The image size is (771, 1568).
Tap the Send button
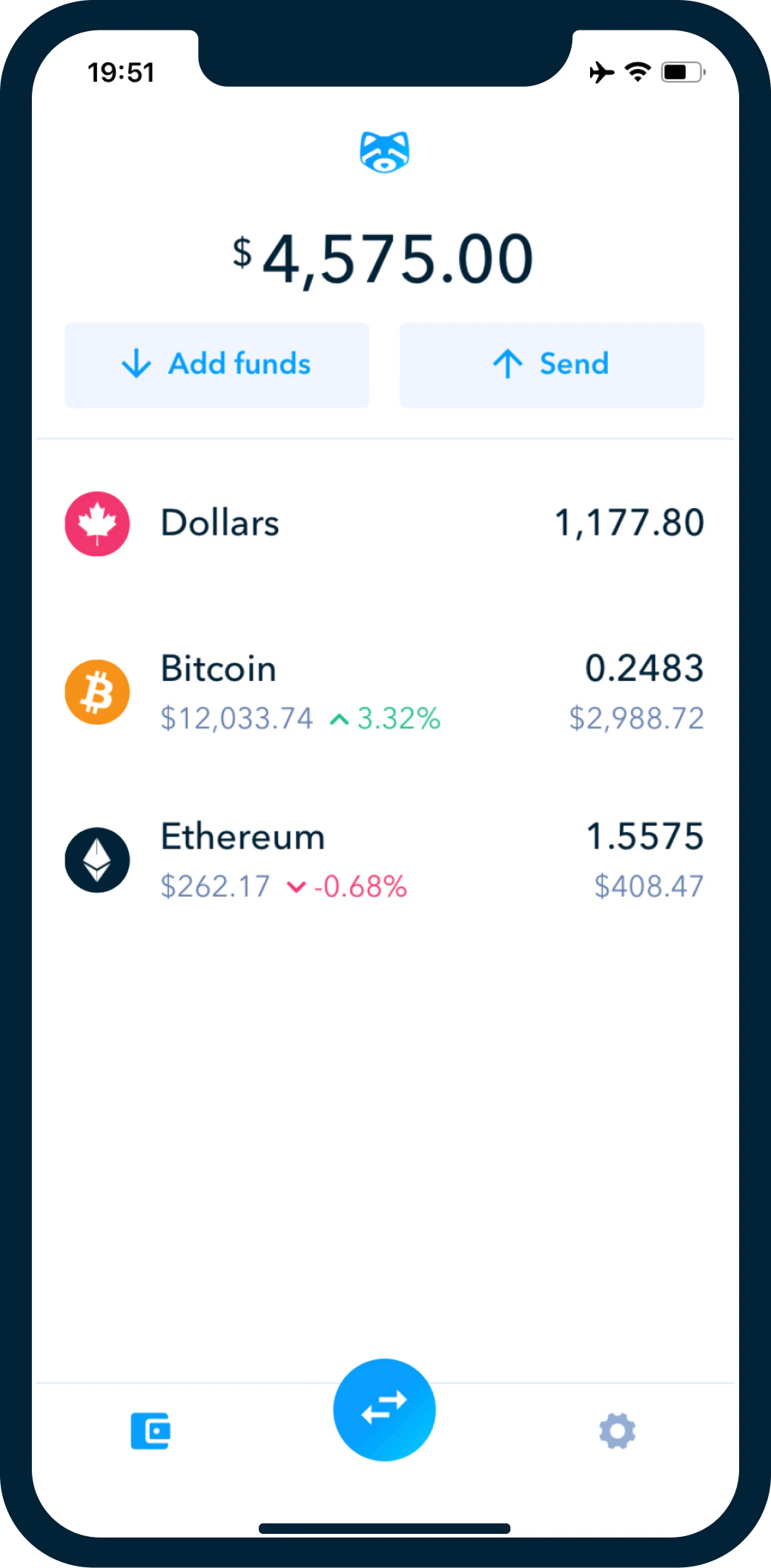(x=552, y=364)
